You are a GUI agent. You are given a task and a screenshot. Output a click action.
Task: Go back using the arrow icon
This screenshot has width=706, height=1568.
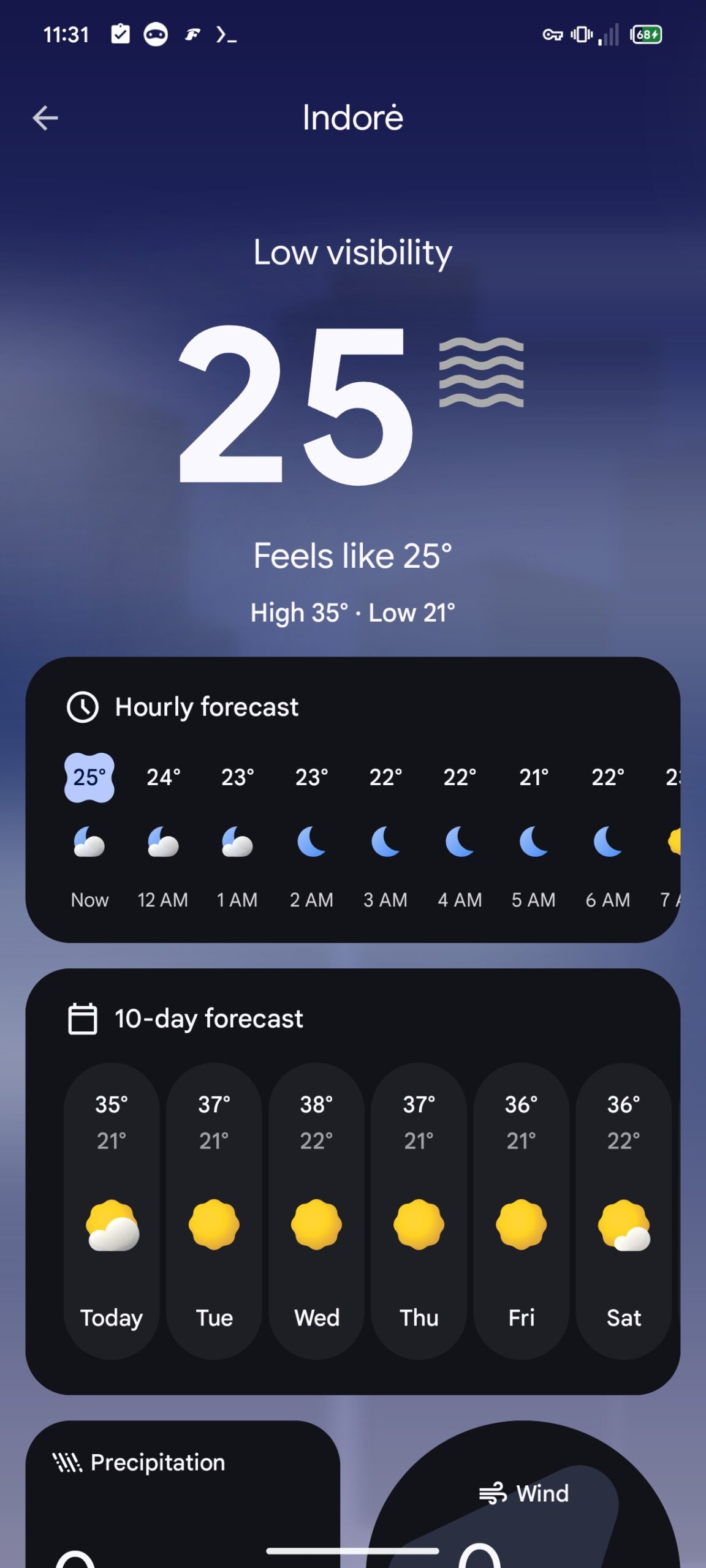pyautogui.click(x=45, y=118)
